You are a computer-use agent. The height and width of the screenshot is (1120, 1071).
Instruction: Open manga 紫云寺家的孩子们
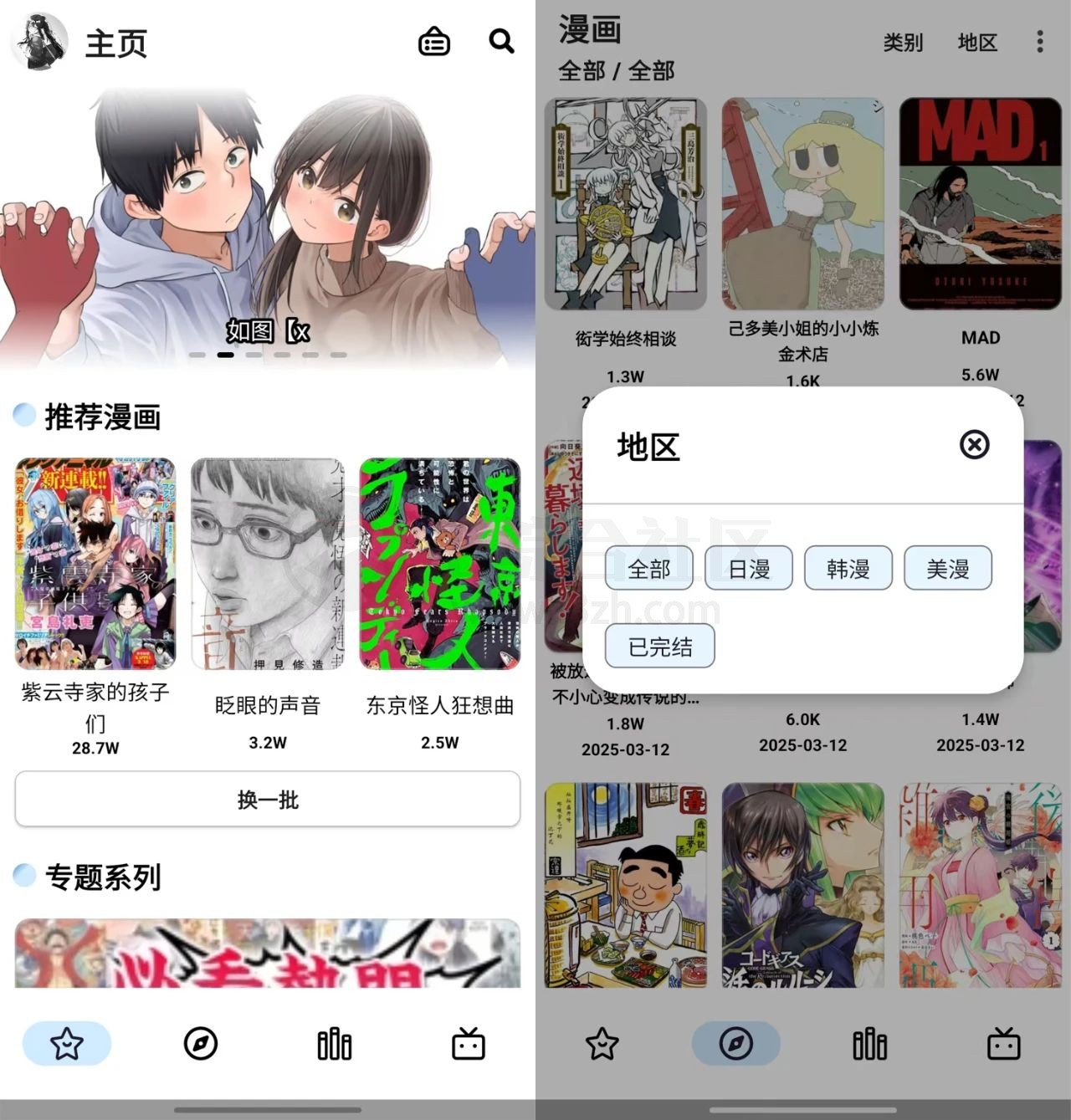click(95, 564)
